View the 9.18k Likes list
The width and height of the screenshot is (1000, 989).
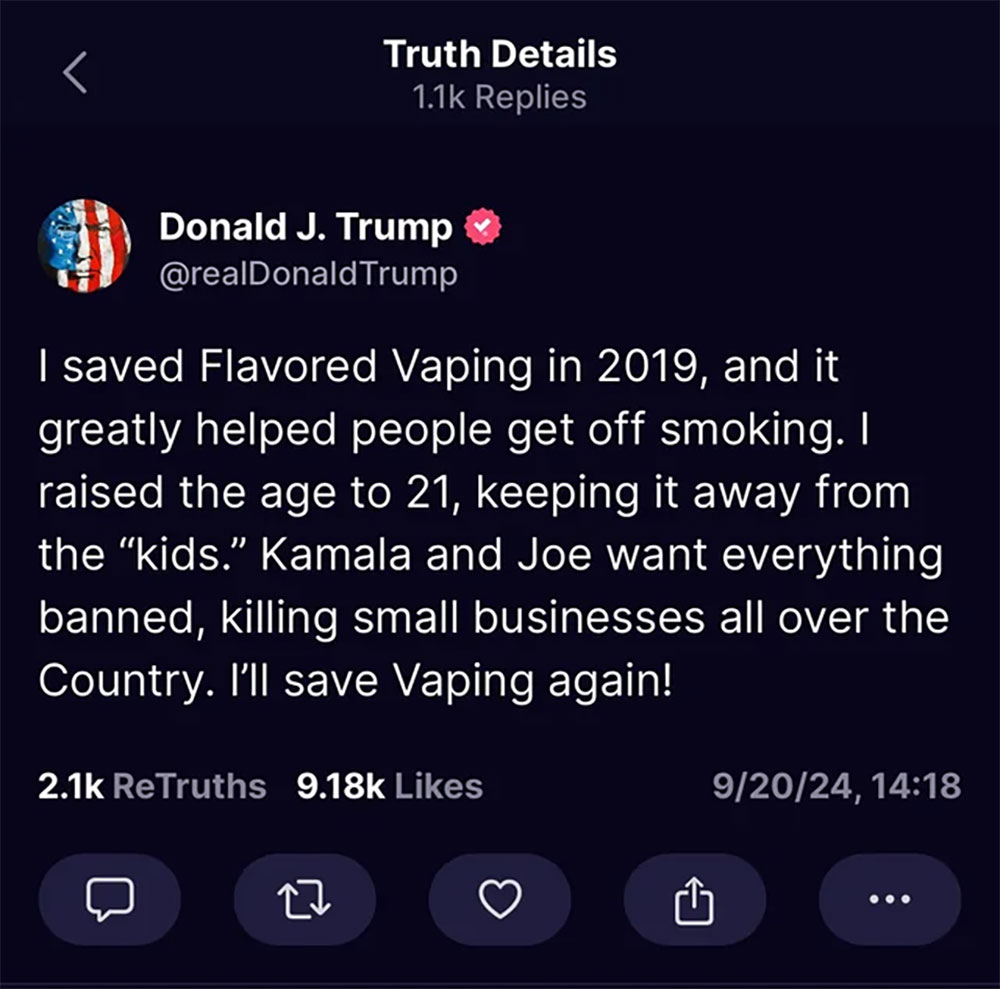[390, 786]
